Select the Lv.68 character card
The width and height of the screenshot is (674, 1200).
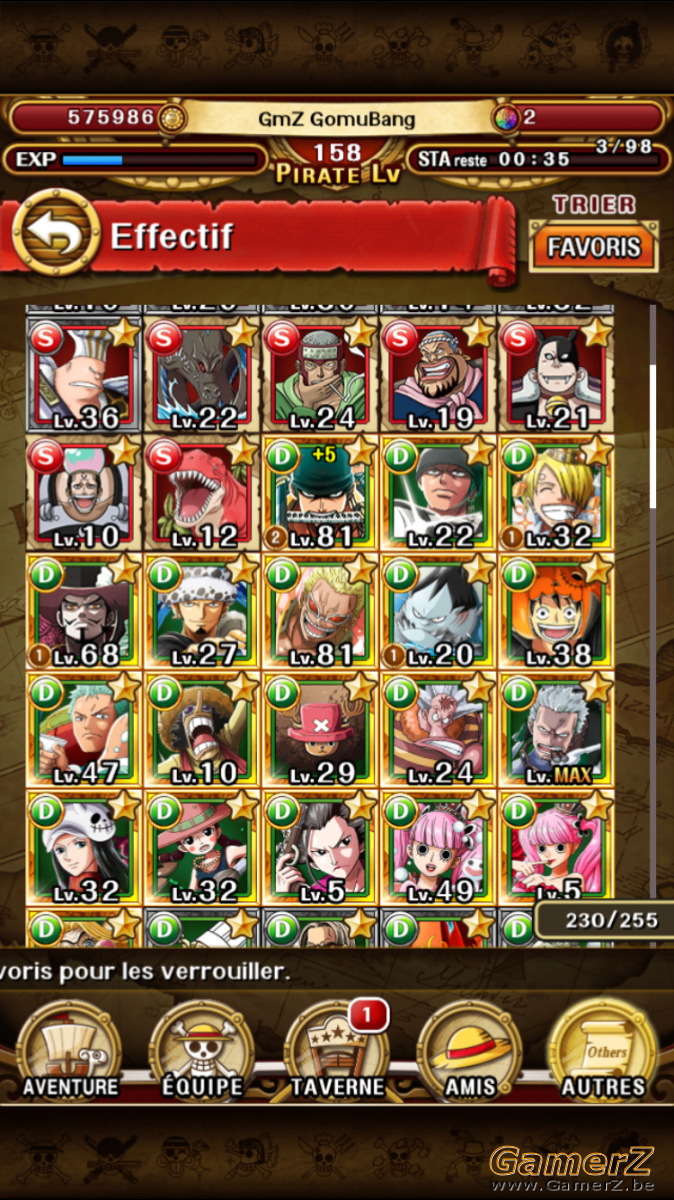point(84,610)
